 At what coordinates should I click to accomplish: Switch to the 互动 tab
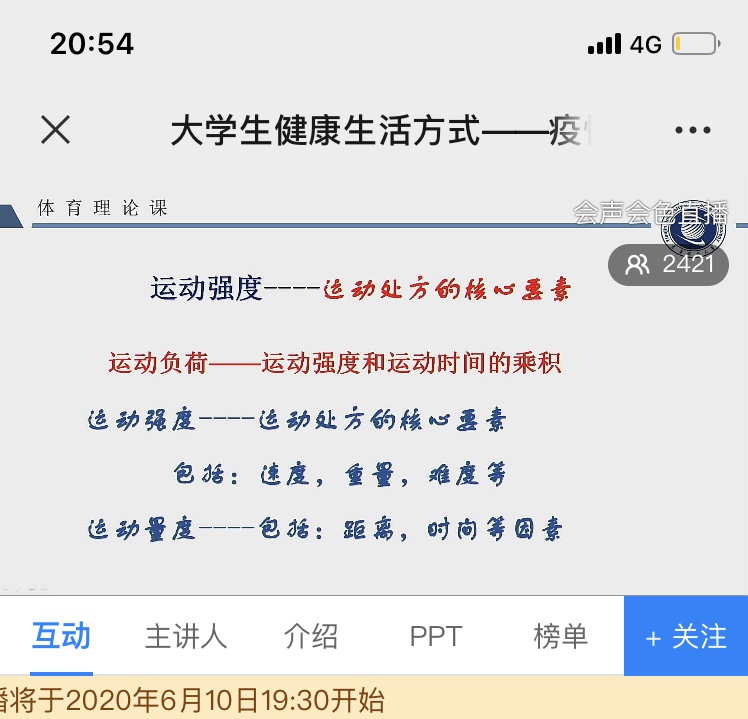tap(61, 636)
